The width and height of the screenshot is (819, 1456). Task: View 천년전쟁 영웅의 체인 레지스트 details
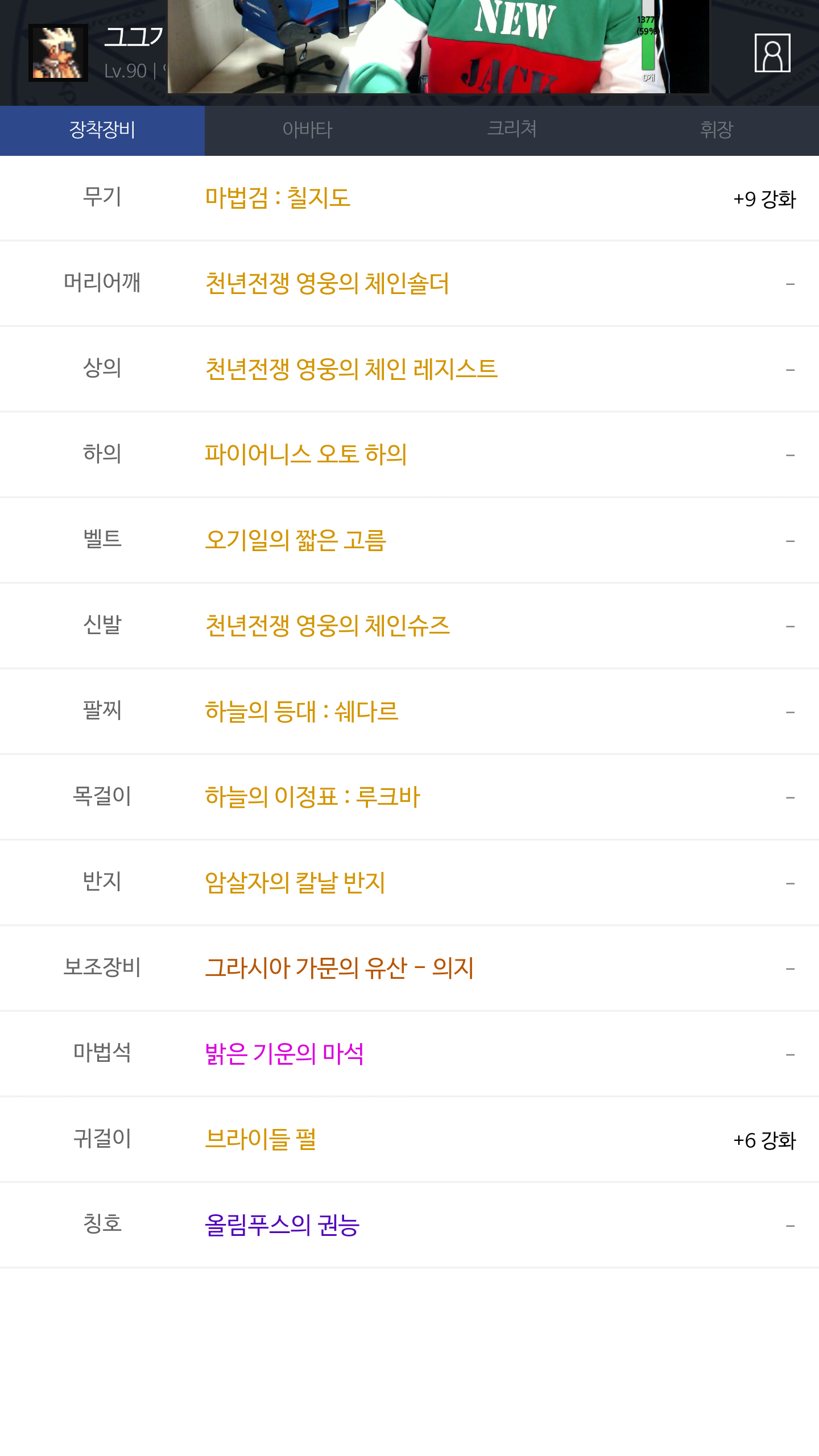click(x=351, y=369)
